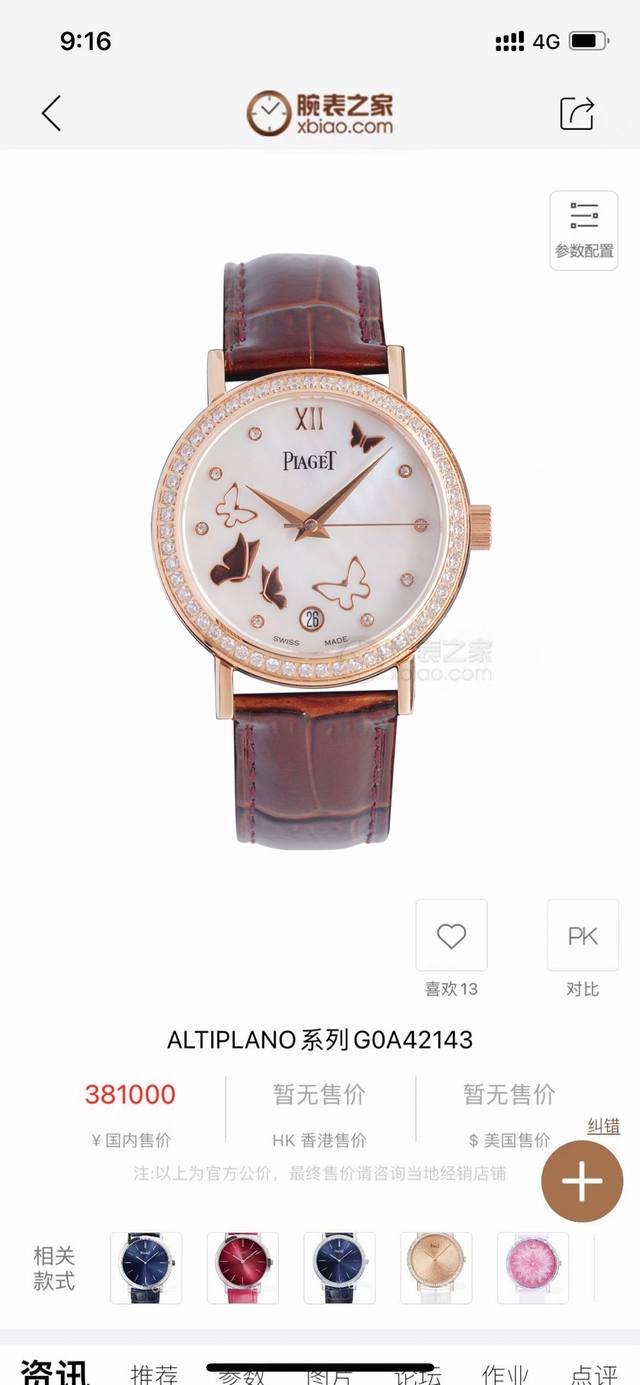The width and height of the screenshot is (640, 1385).
Task: Open the related red-dial watch
Action: [x=243, y=1267]
